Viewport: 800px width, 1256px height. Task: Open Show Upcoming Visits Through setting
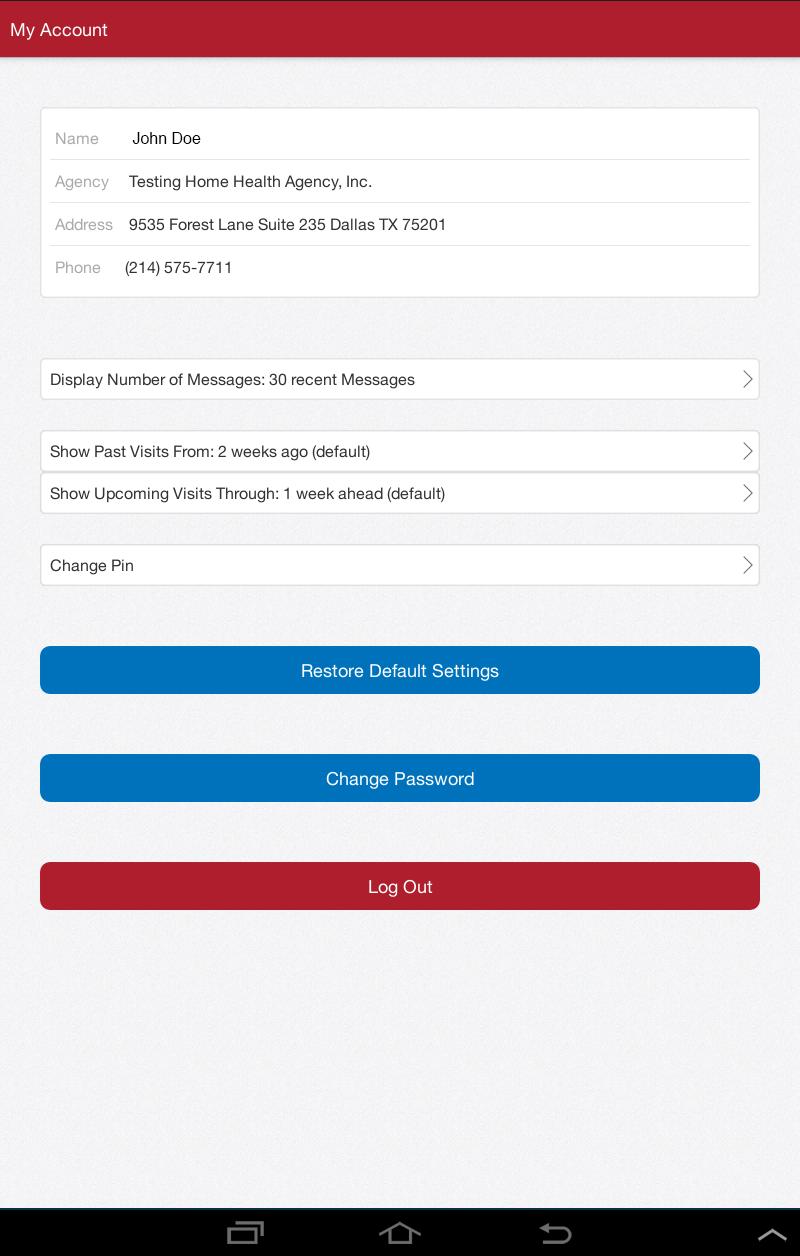click(400, 493)
